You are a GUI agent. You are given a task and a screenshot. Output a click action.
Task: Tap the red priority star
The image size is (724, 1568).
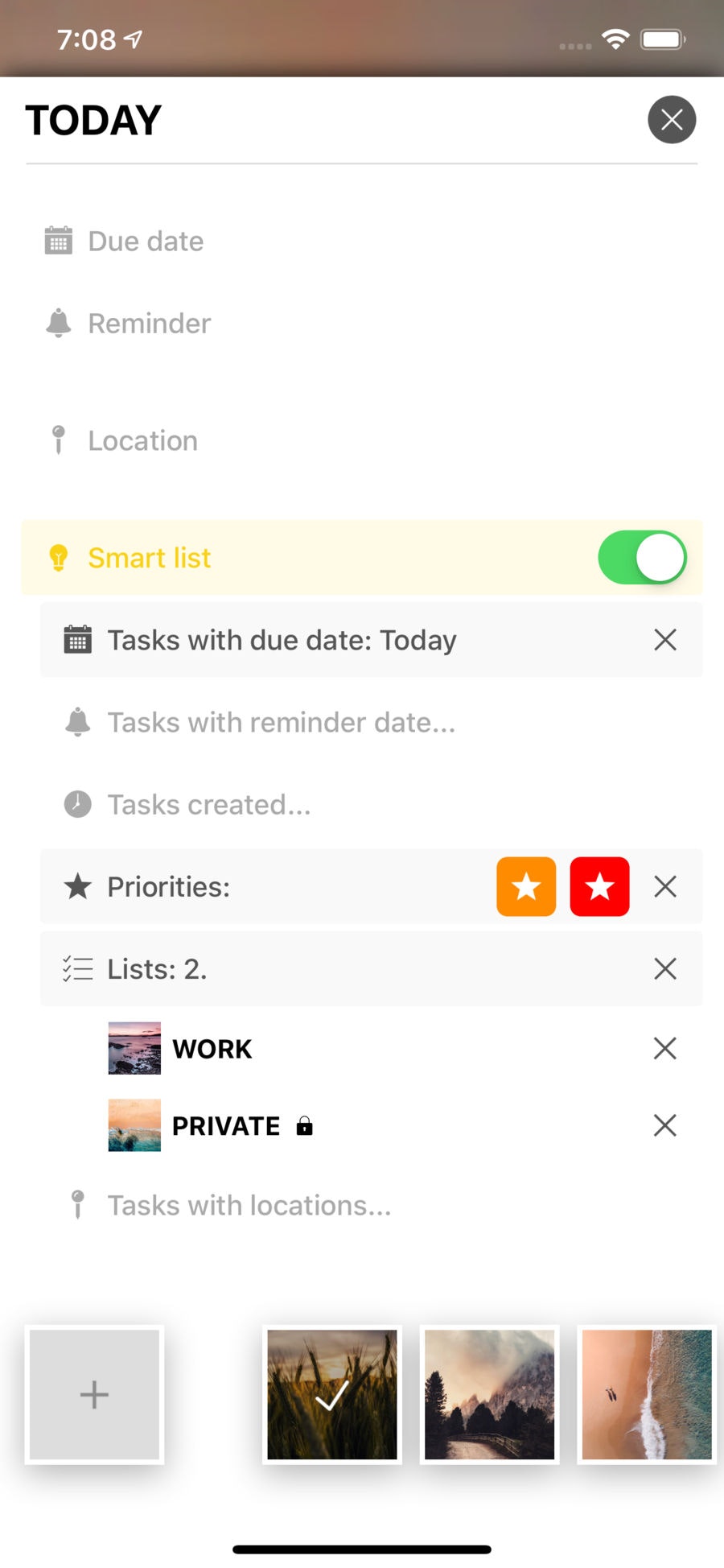[599, 887]
